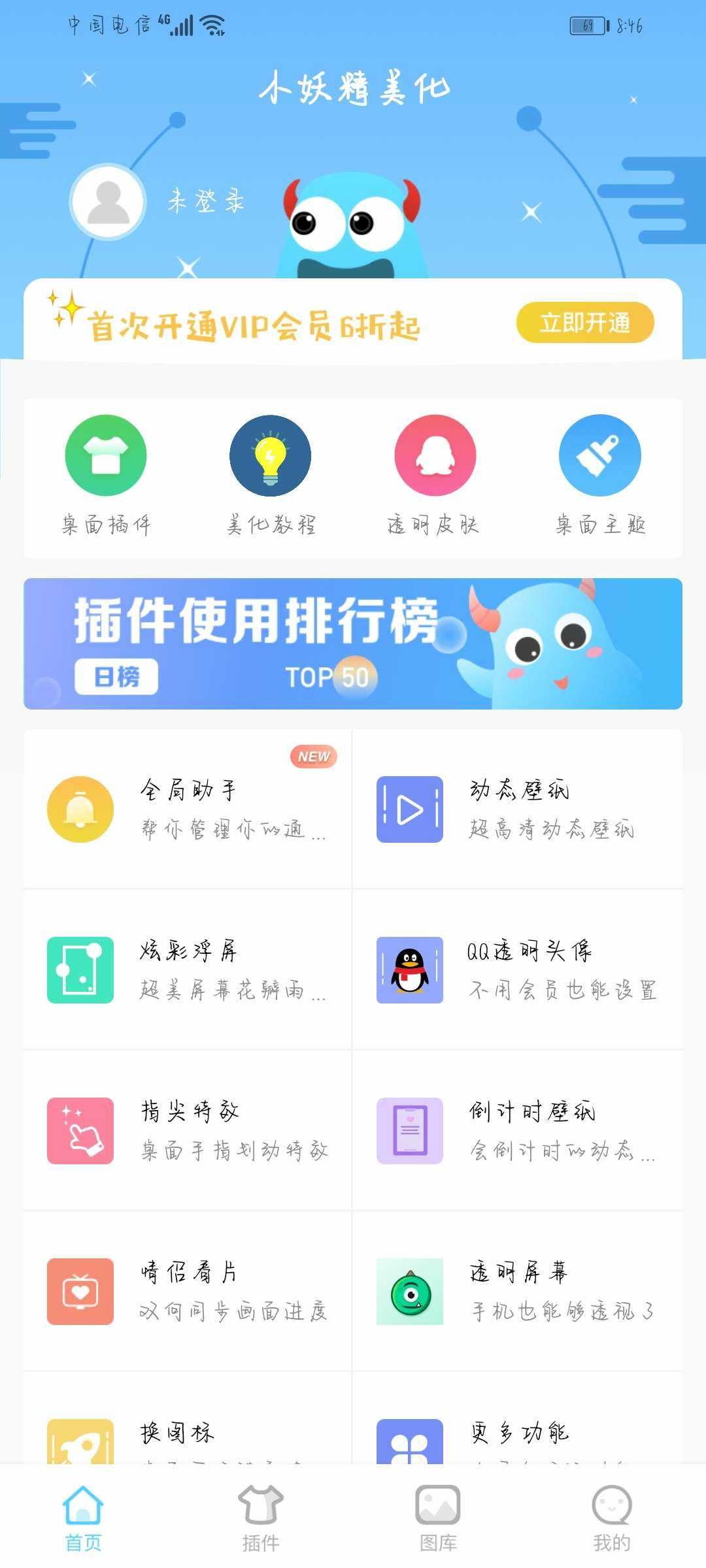This screenshot has height=1568, width=706.
Task: Open 情侣看片 feature
Action: pyautogui.click(x=188, y=1292)
